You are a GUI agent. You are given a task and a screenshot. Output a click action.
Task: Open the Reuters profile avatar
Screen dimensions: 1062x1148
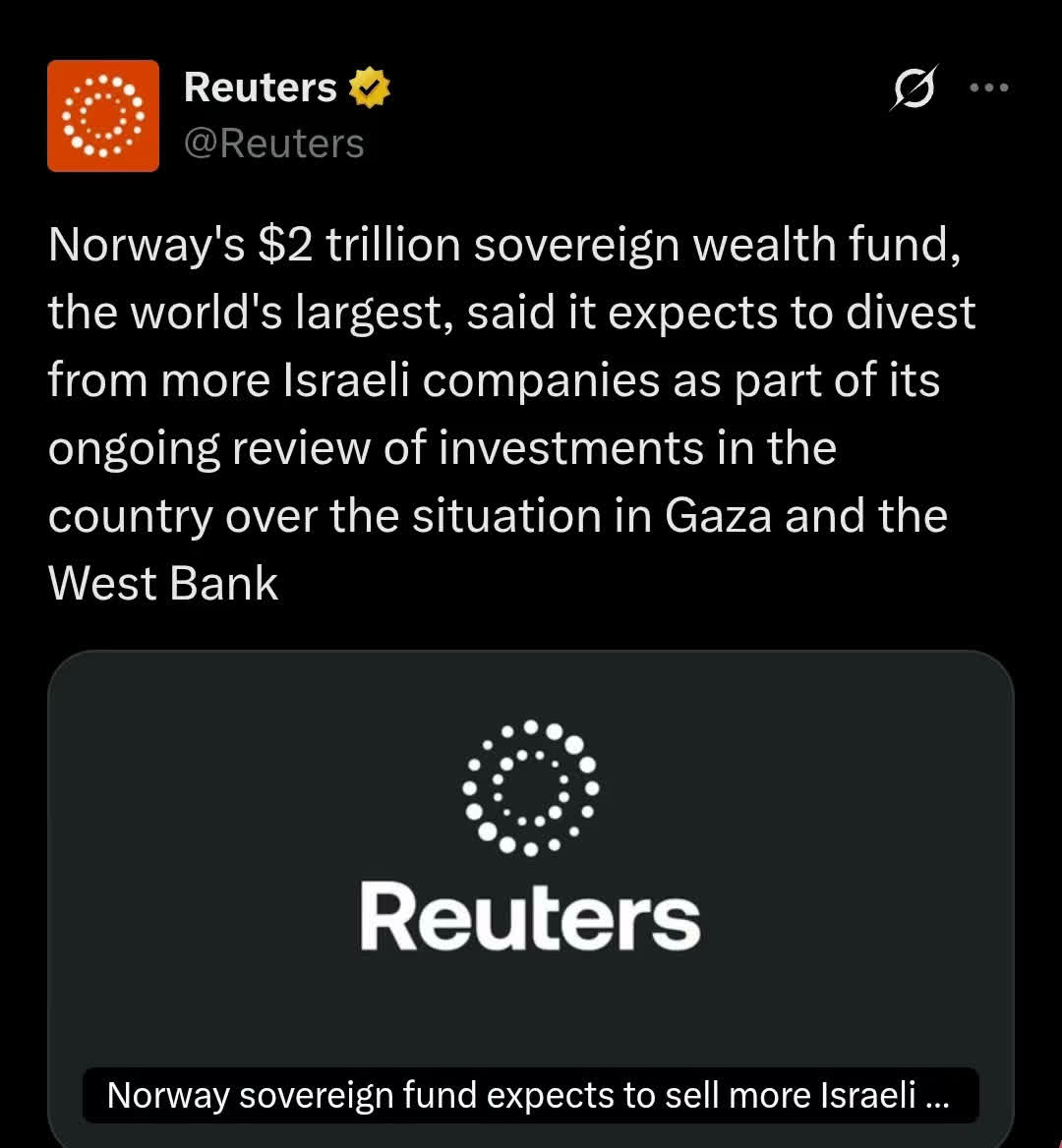[x=103, y=116]
